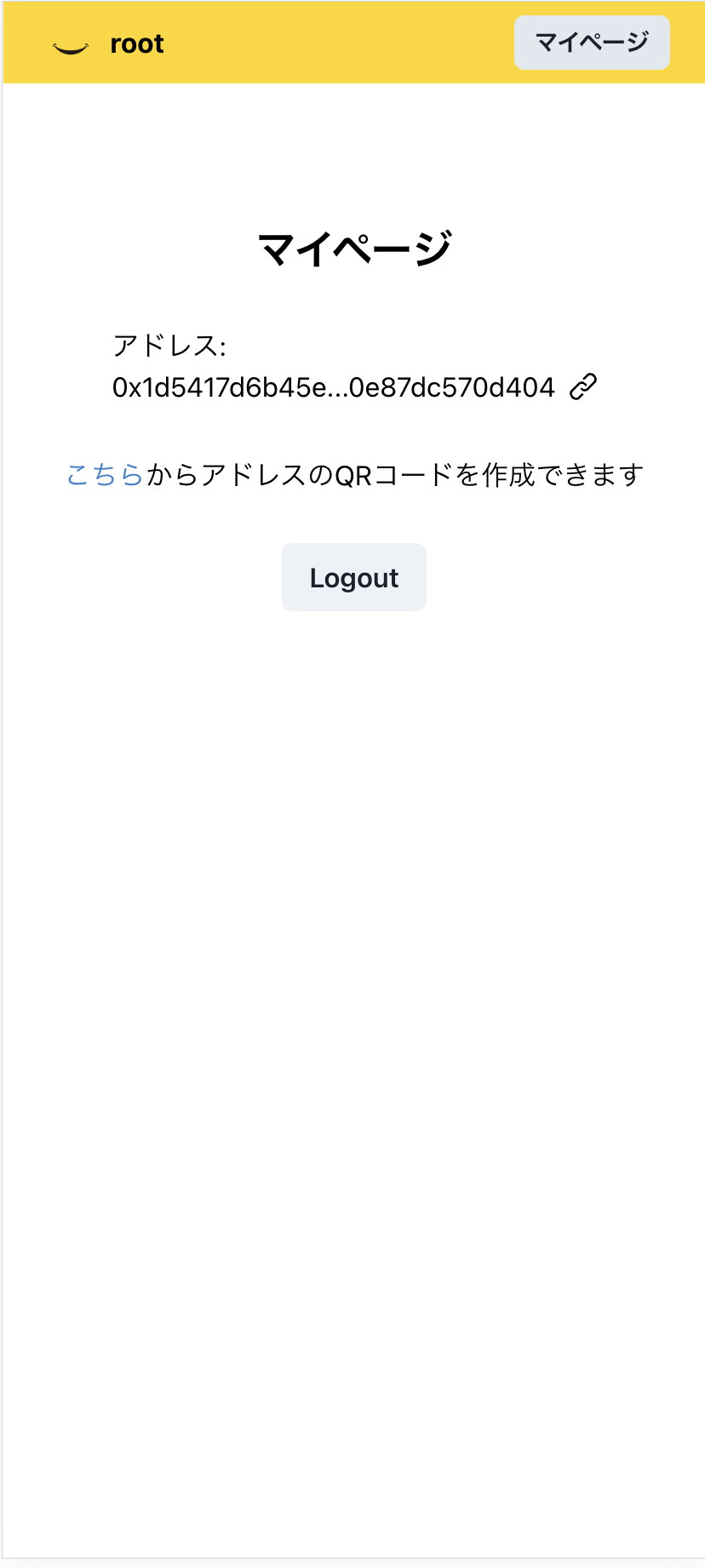The height and width of the screenshot is (1568, 705).
Task: Switch to マイページ via the header button
Action: 591,41
